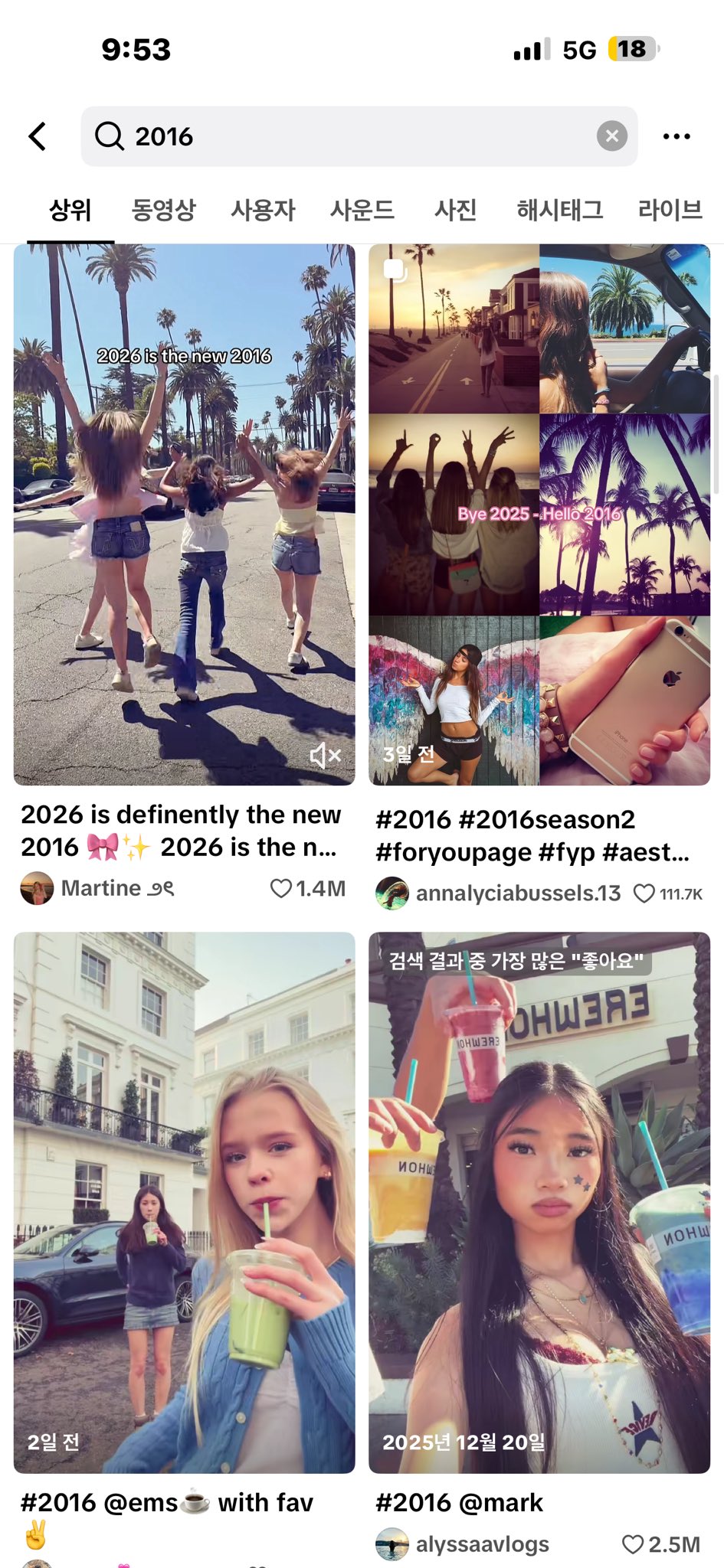Go back from the search results

[38, 136]
